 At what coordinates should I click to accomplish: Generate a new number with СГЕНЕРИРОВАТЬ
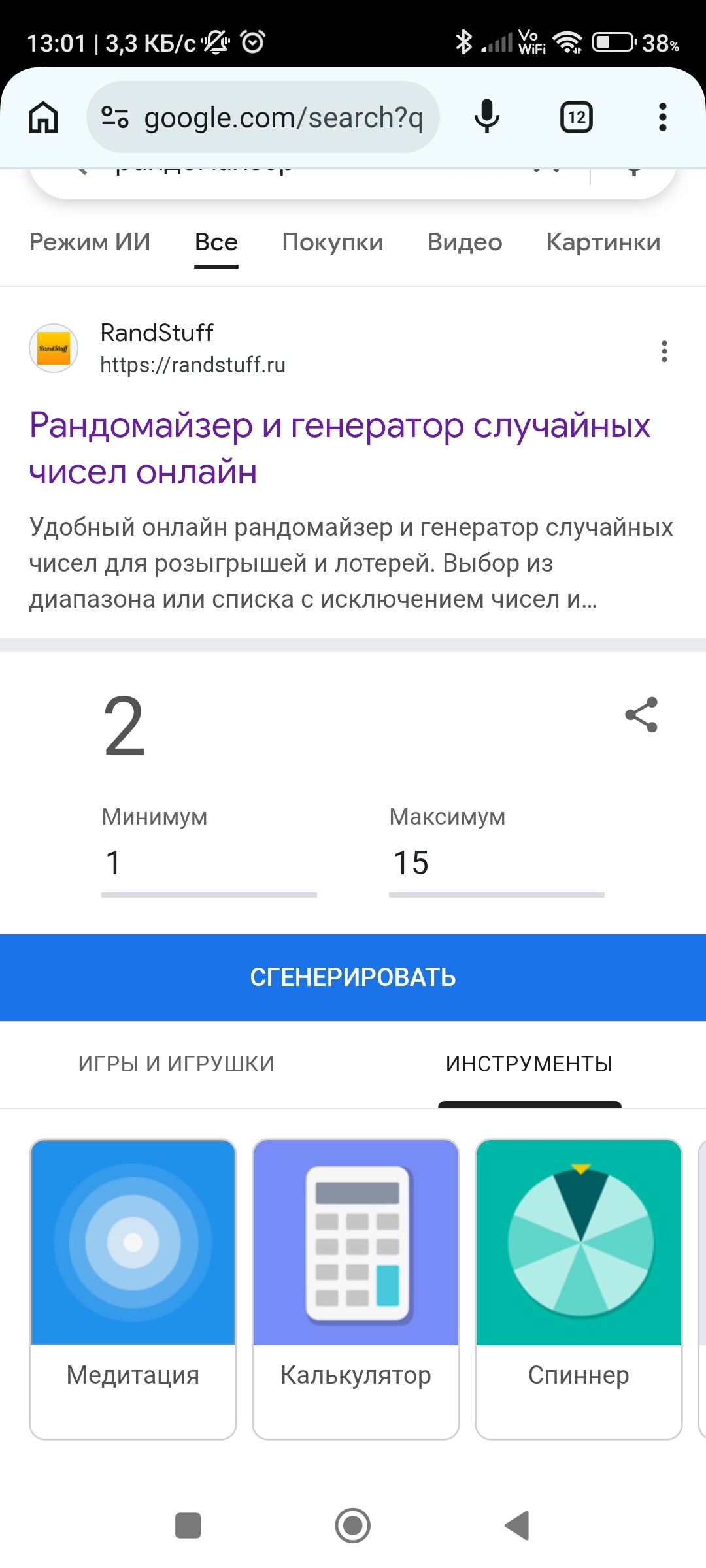tap(353, 977)
